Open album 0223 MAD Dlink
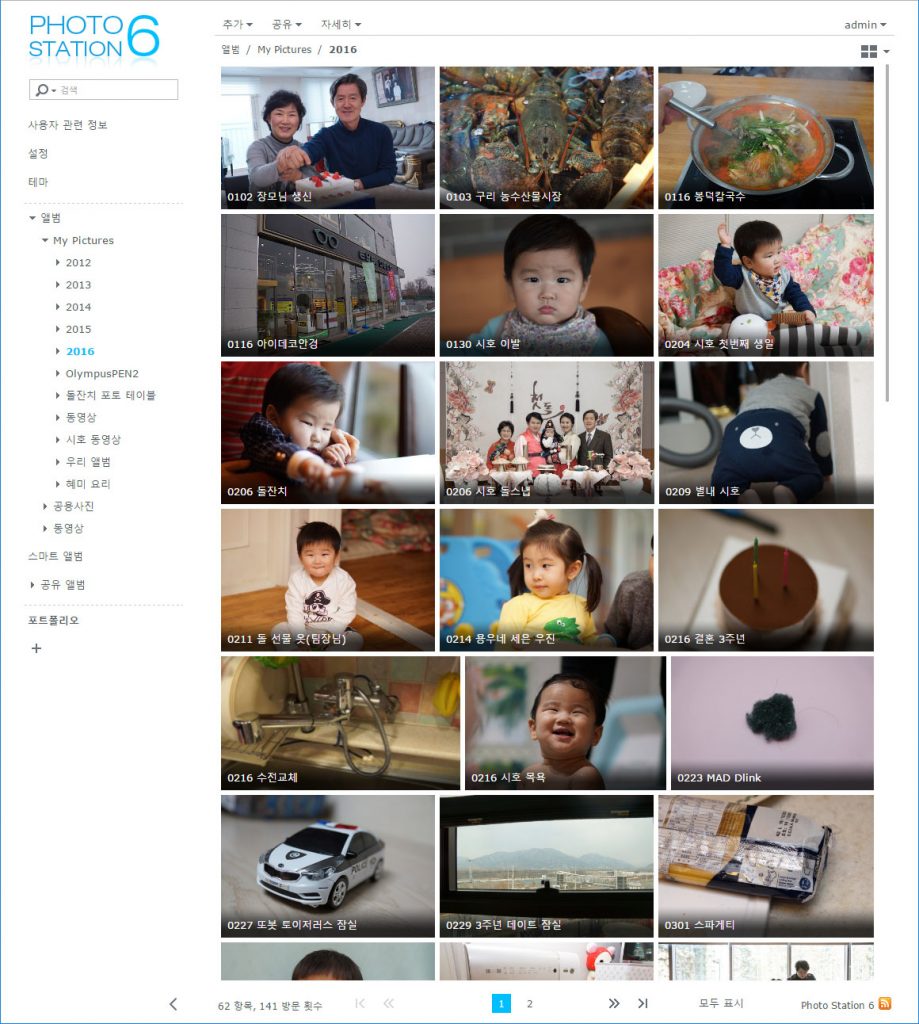The width and height of the screenshot is (919, 1024). [x=771, y=722]
